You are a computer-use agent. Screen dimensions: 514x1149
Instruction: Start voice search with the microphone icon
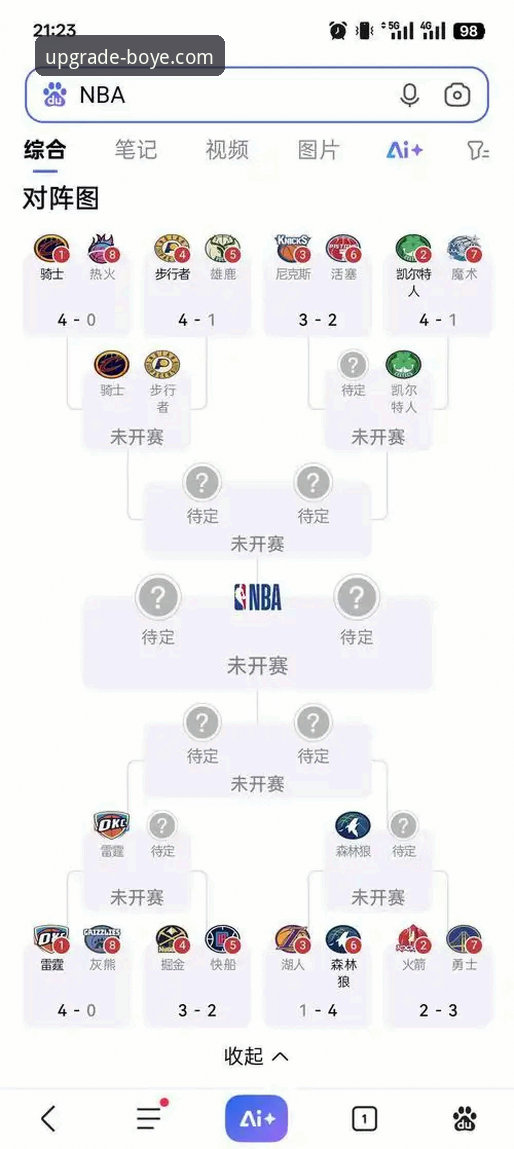click(x=410, y=95)
